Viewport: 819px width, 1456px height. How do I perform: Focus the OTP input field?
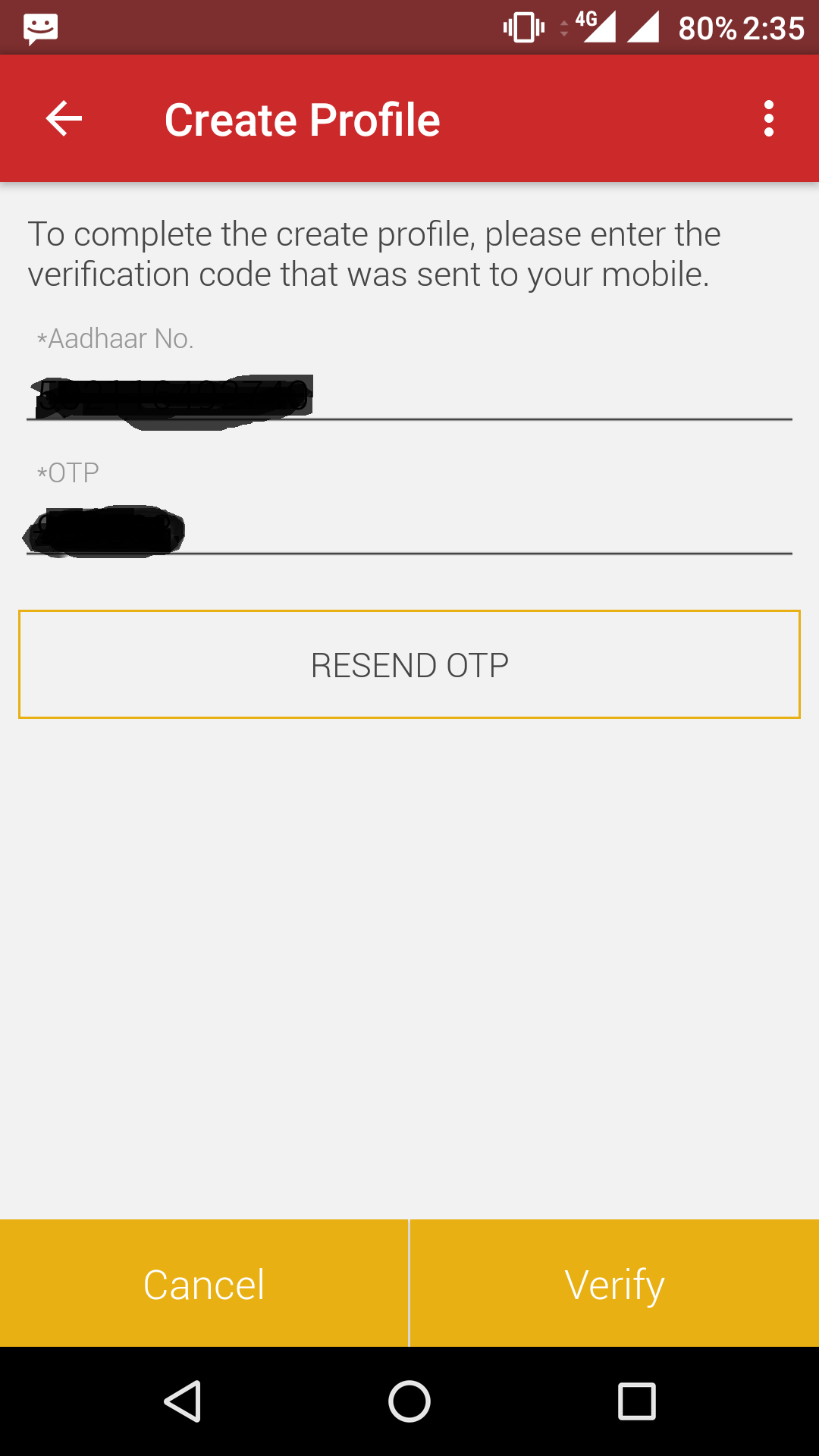point(409,531)
